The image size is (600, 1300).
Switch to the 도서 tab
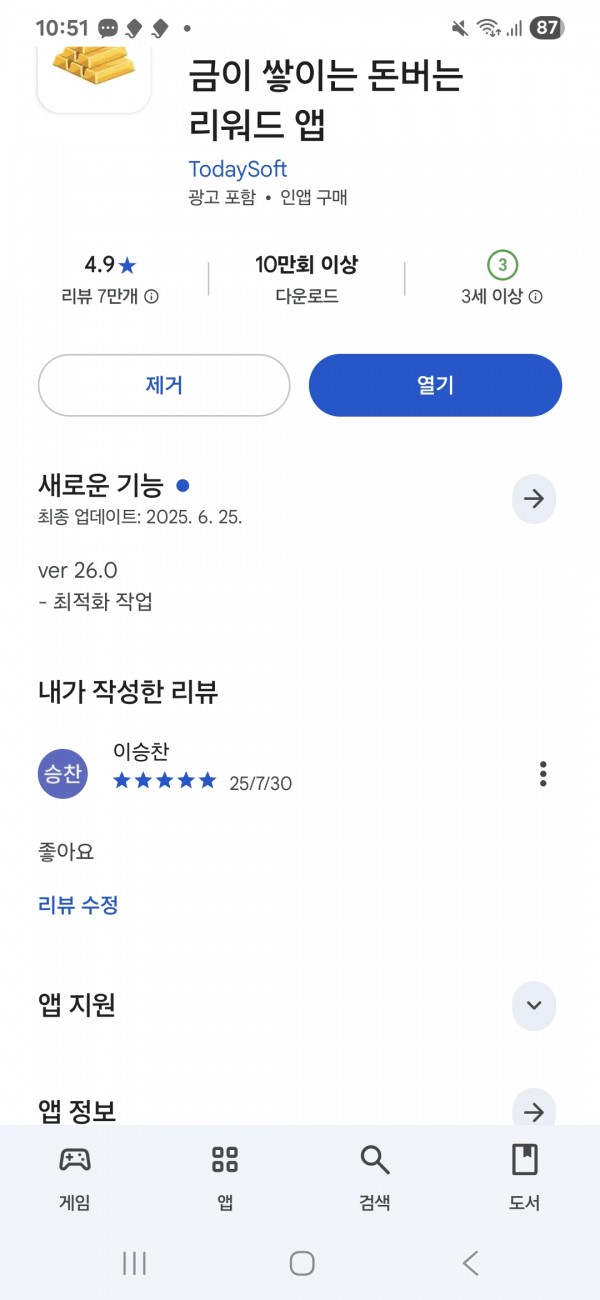pyautogui.click(x=524, y=1177)
